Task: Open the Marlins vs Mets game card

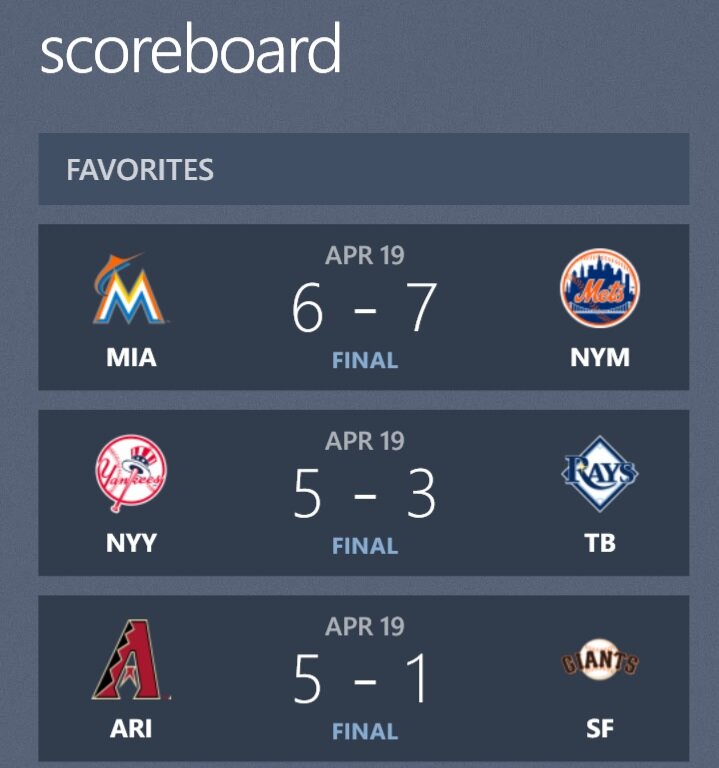Action: [x=363, y=307]
